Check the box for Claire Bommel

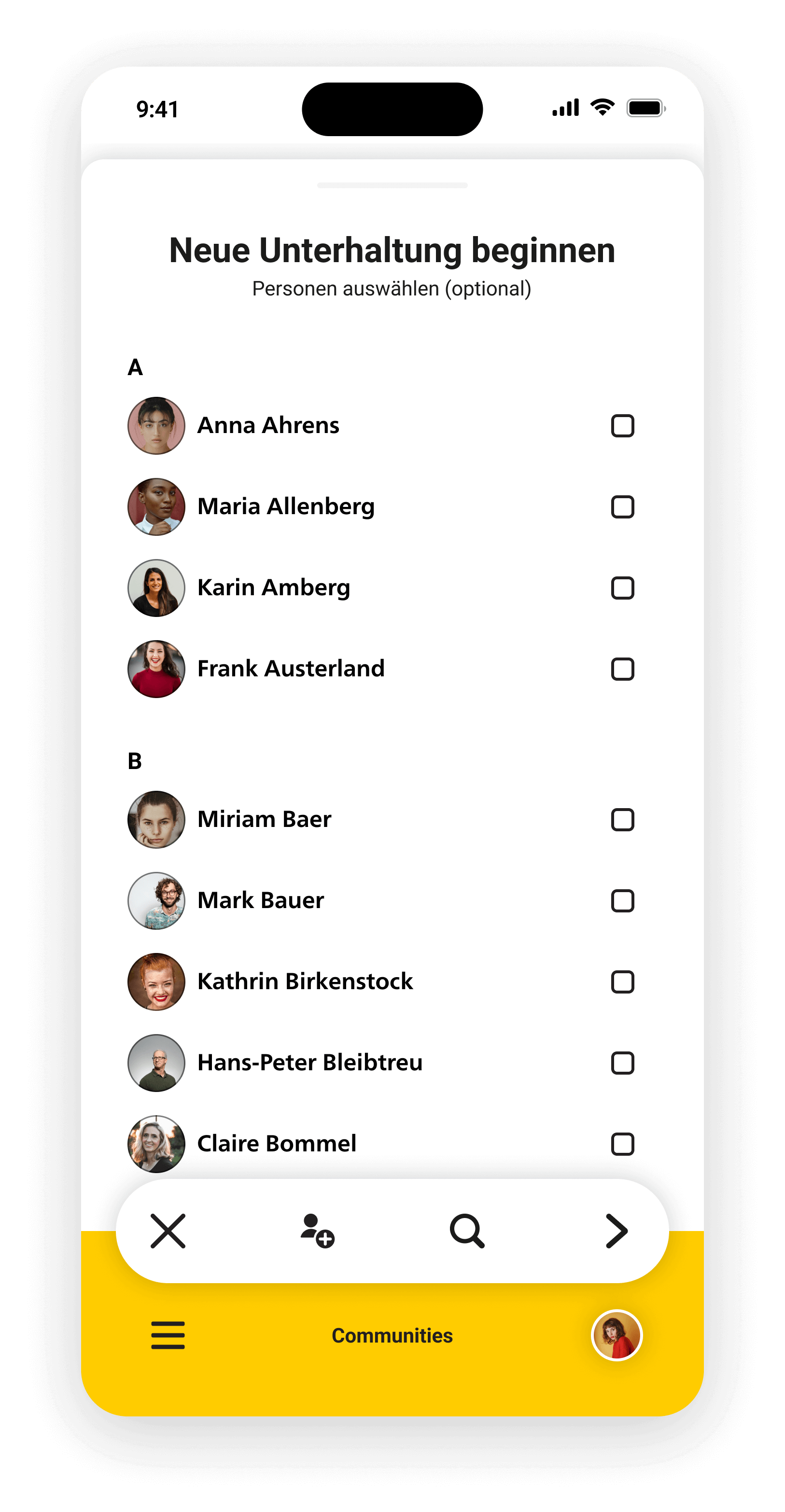click(622, 1143)
